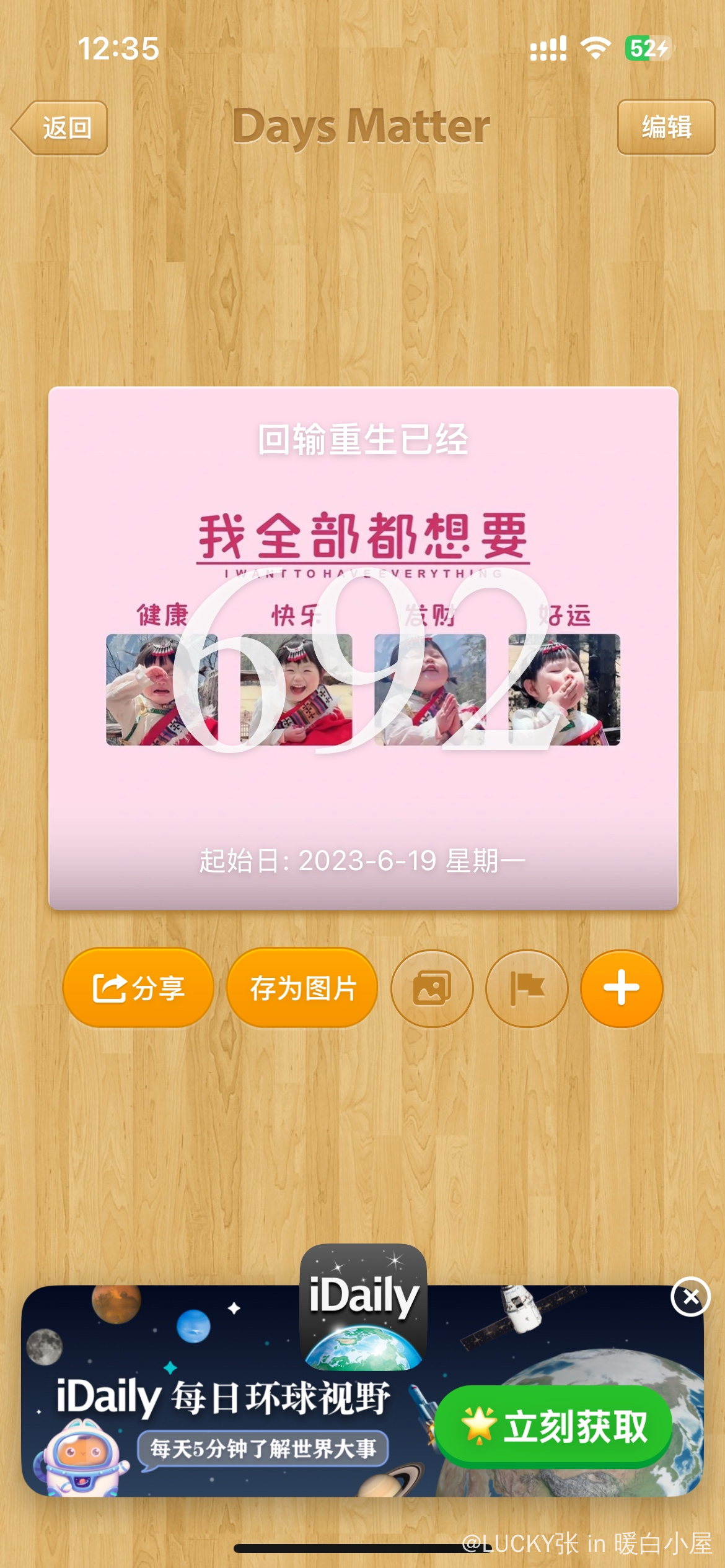
Task: Tap the flag icon button
Action: tap(527, 988)
